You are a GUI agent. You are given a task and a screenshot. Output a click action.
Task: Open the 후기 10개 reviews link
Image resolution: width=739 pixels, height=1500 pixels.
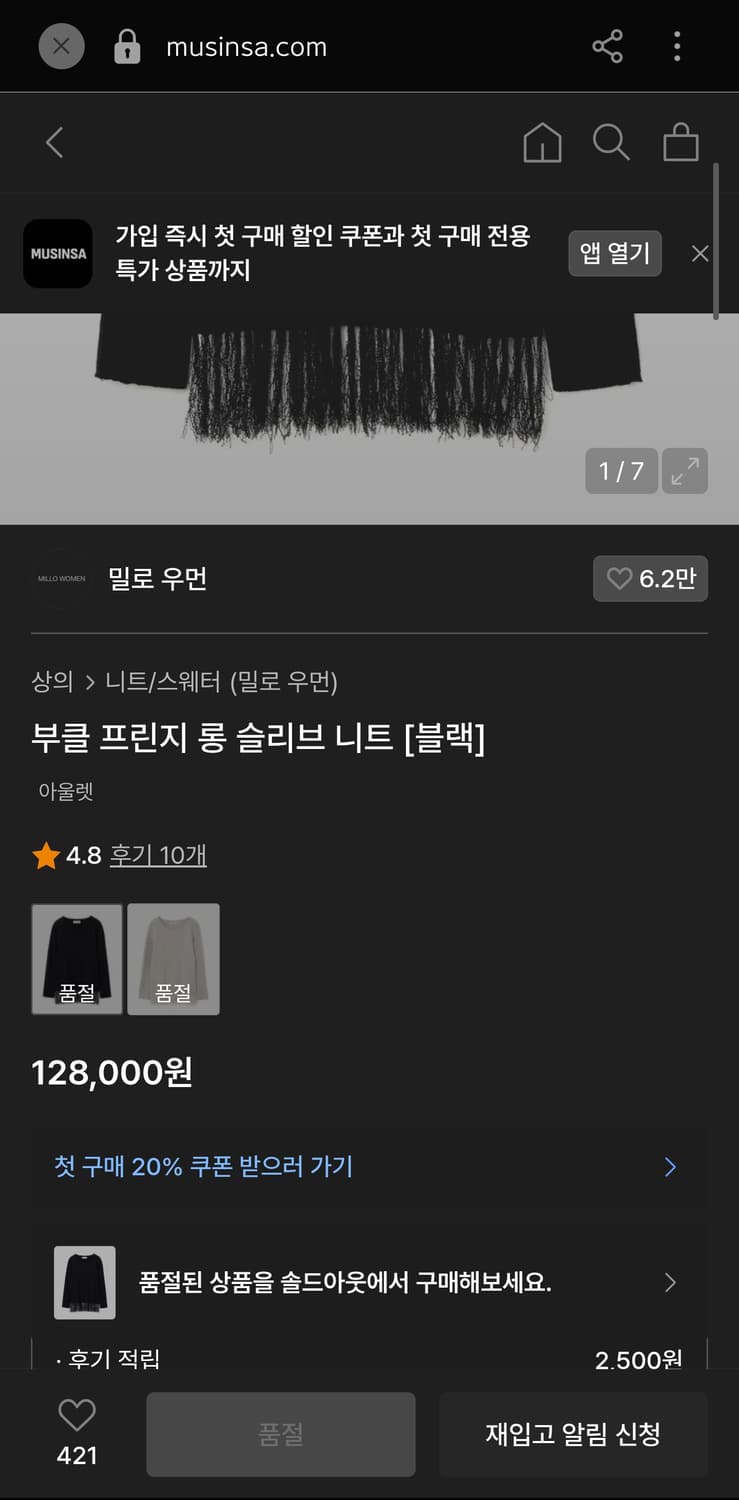point(157,856)
